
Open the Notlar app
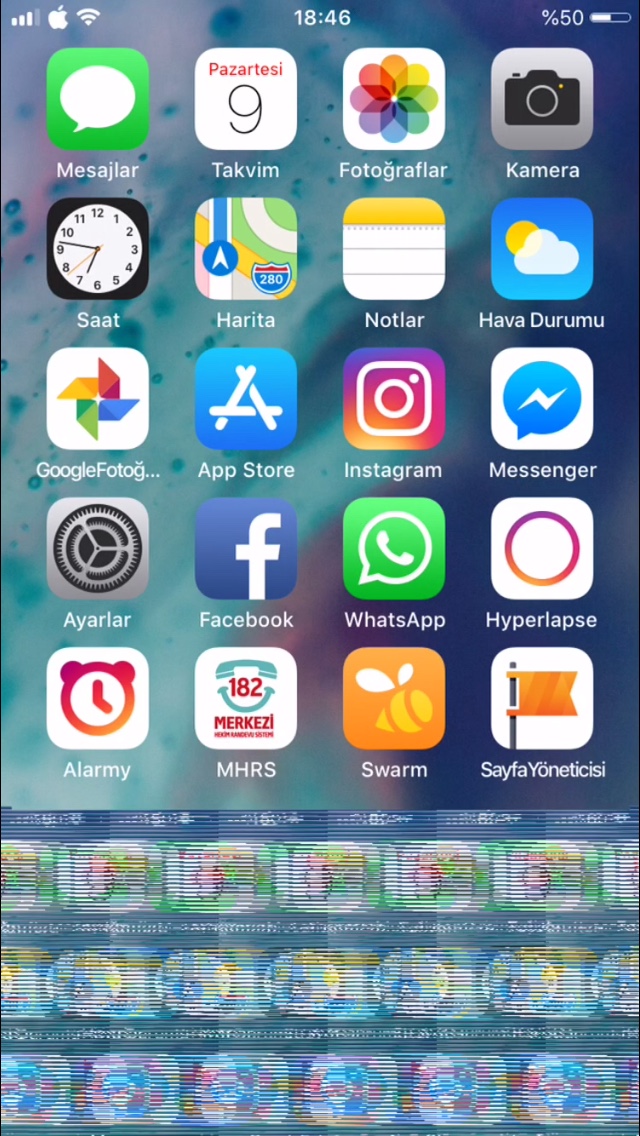394,249
